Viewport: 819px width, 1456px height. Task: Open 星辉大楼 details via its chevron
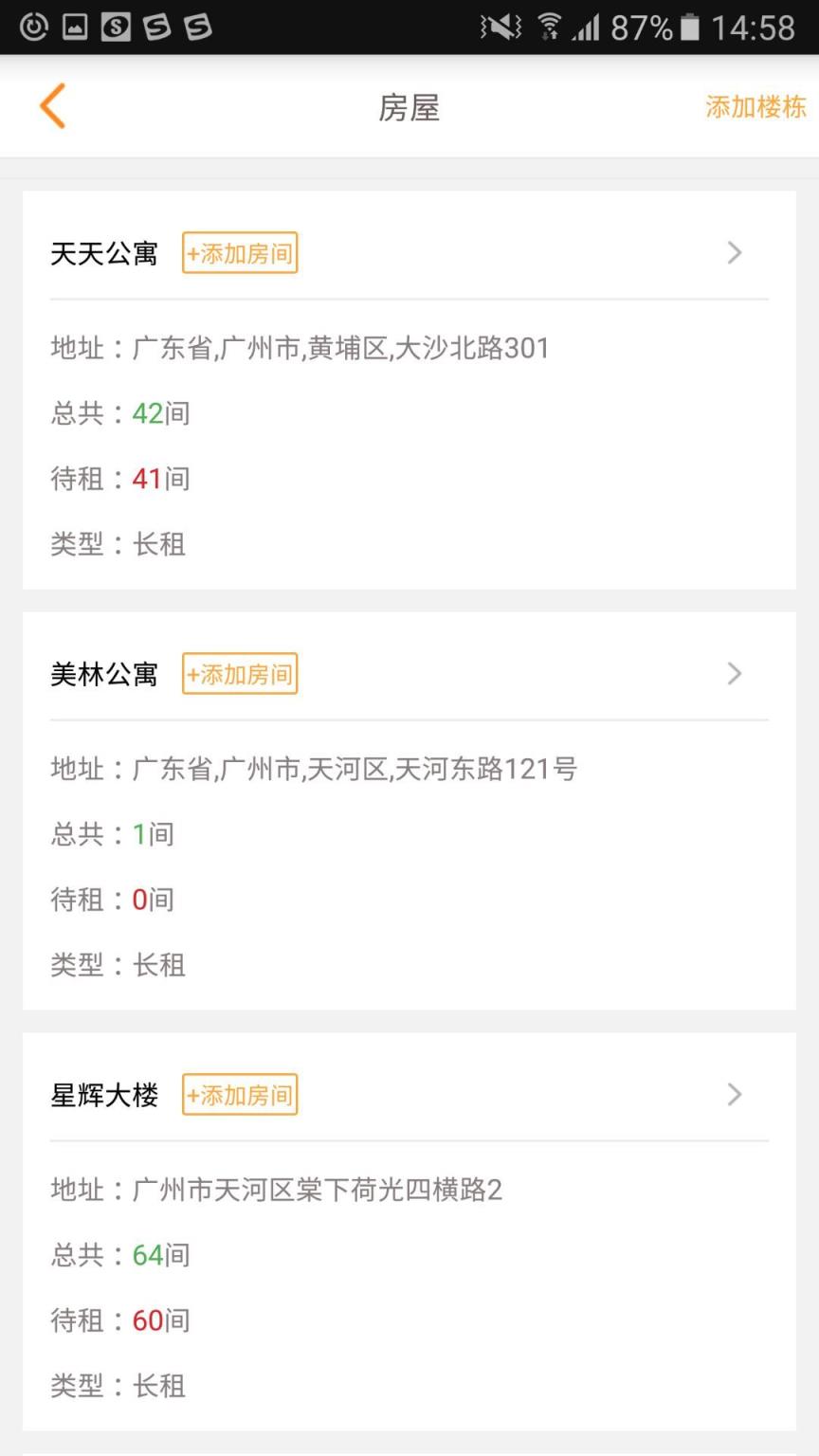tap(734, 1095)
